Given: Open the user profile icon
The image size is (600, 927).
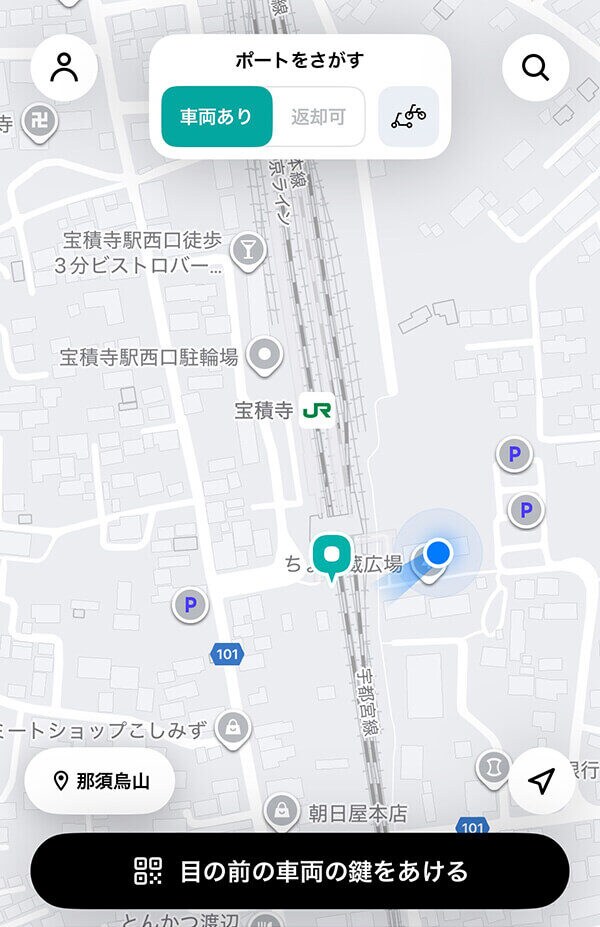Looking at the screenshot, I should click(64, 68).
